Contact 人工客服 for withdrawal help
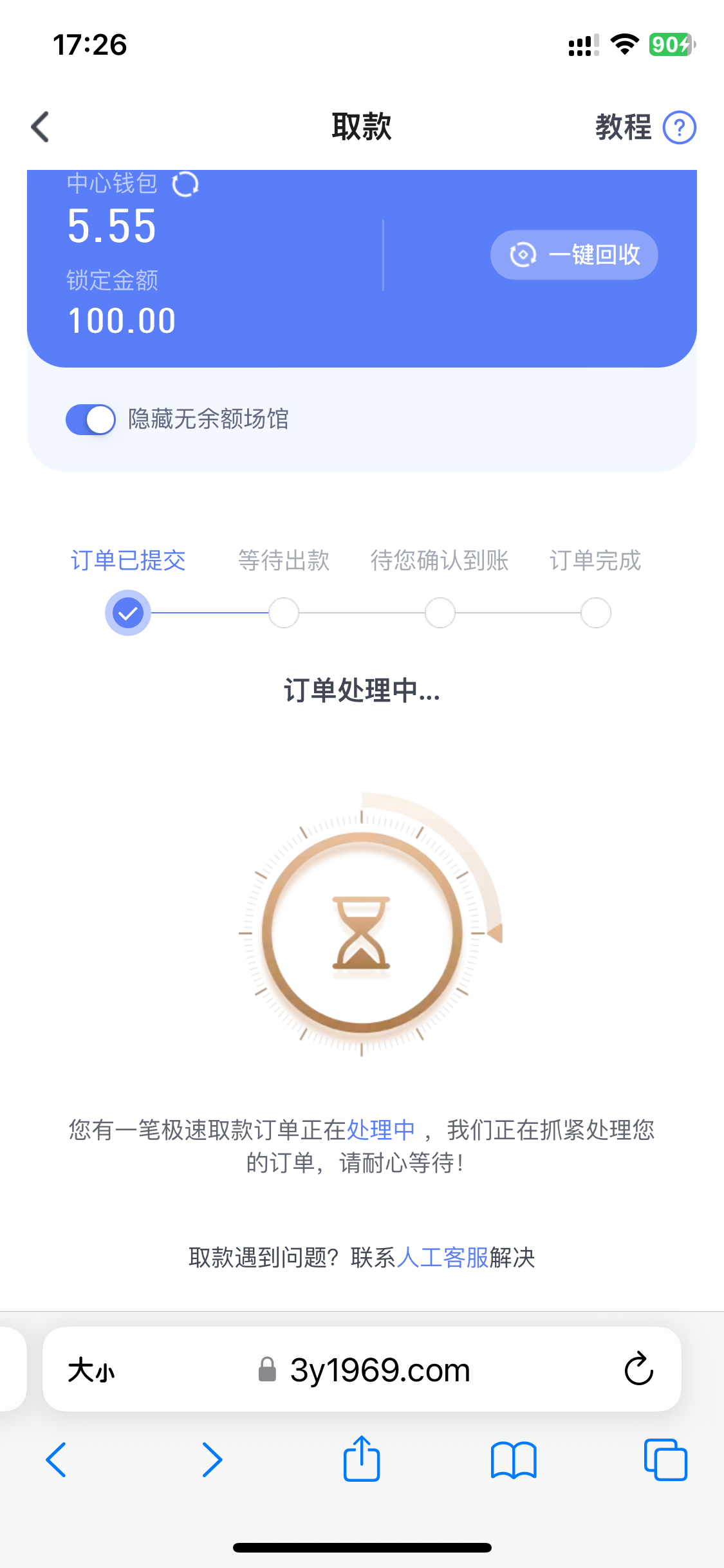This screenshot has height=1568, width=724. tap(443, 1257)
